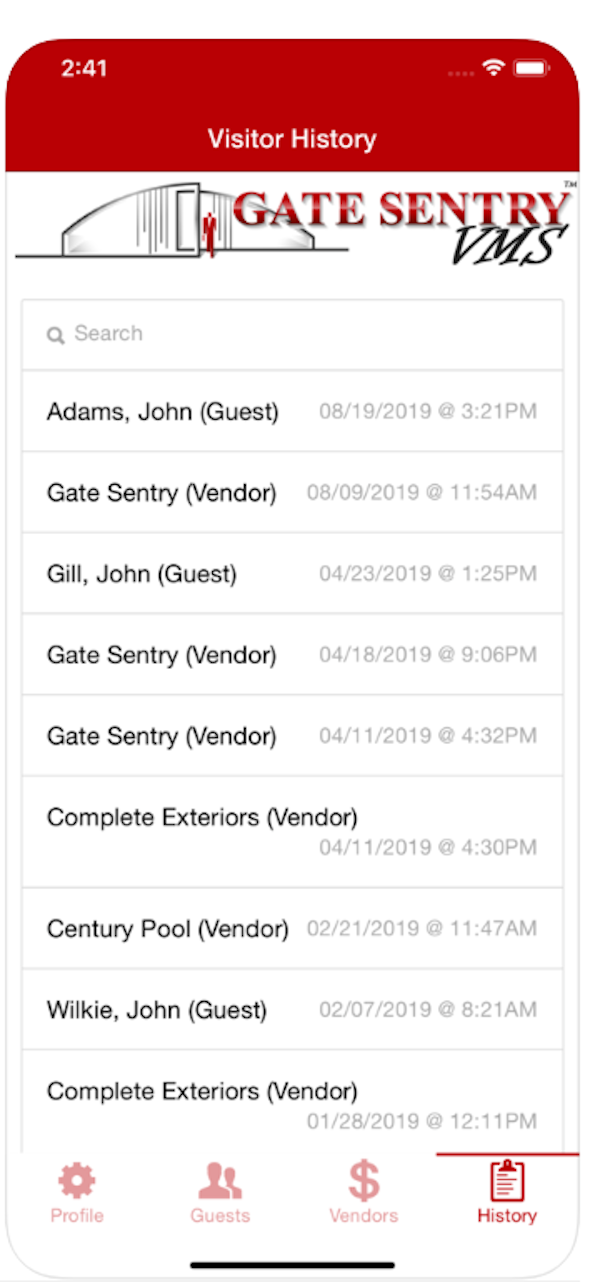The image size is (600, 1282).
Task: Go to the Guests tab
Action: pos(220,1193)
